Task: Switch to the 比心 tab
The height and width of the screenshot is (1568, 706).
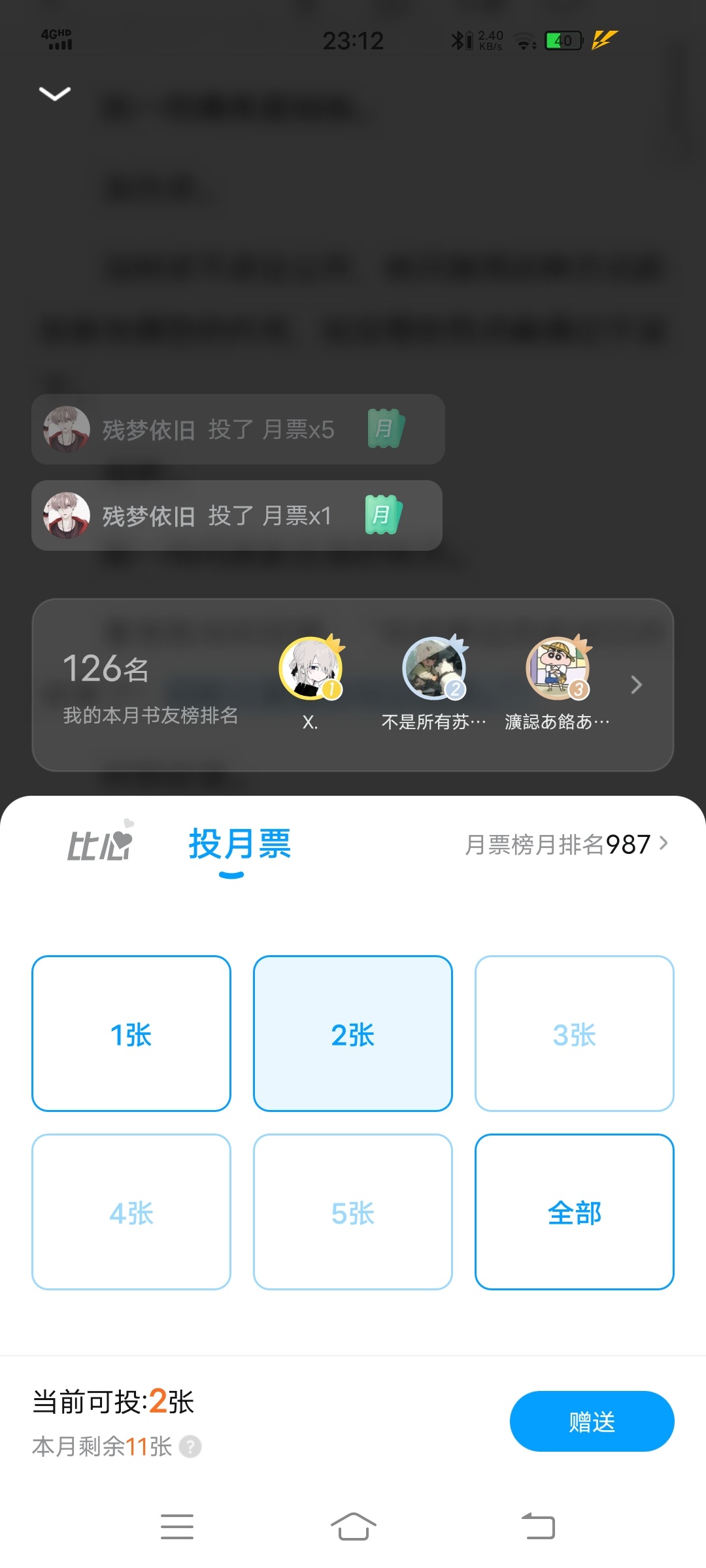Action: click(x=100, y=843)
